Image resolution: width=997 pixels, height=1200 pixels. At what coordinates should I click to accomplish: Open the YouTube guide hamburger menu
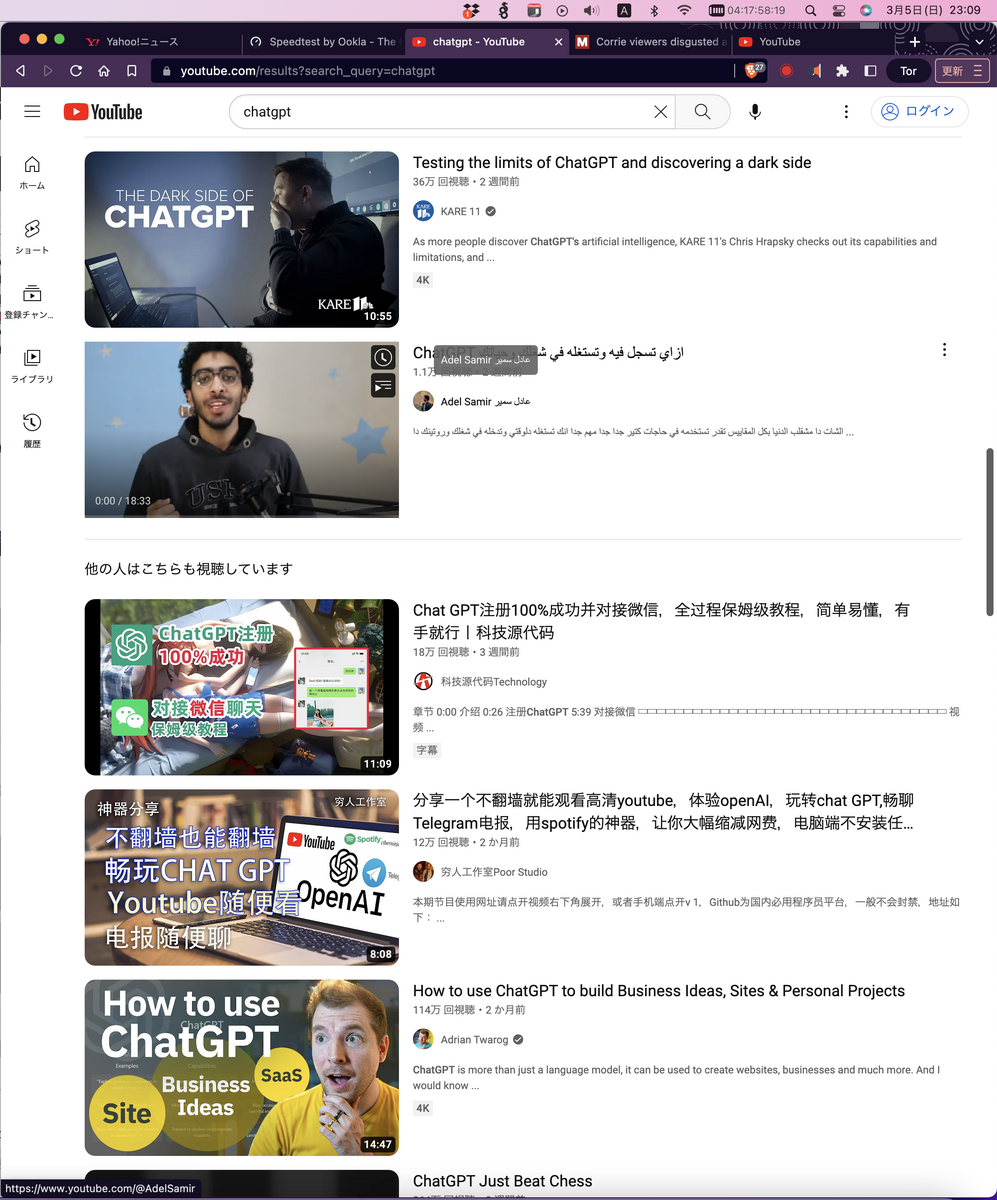[32, 112]
